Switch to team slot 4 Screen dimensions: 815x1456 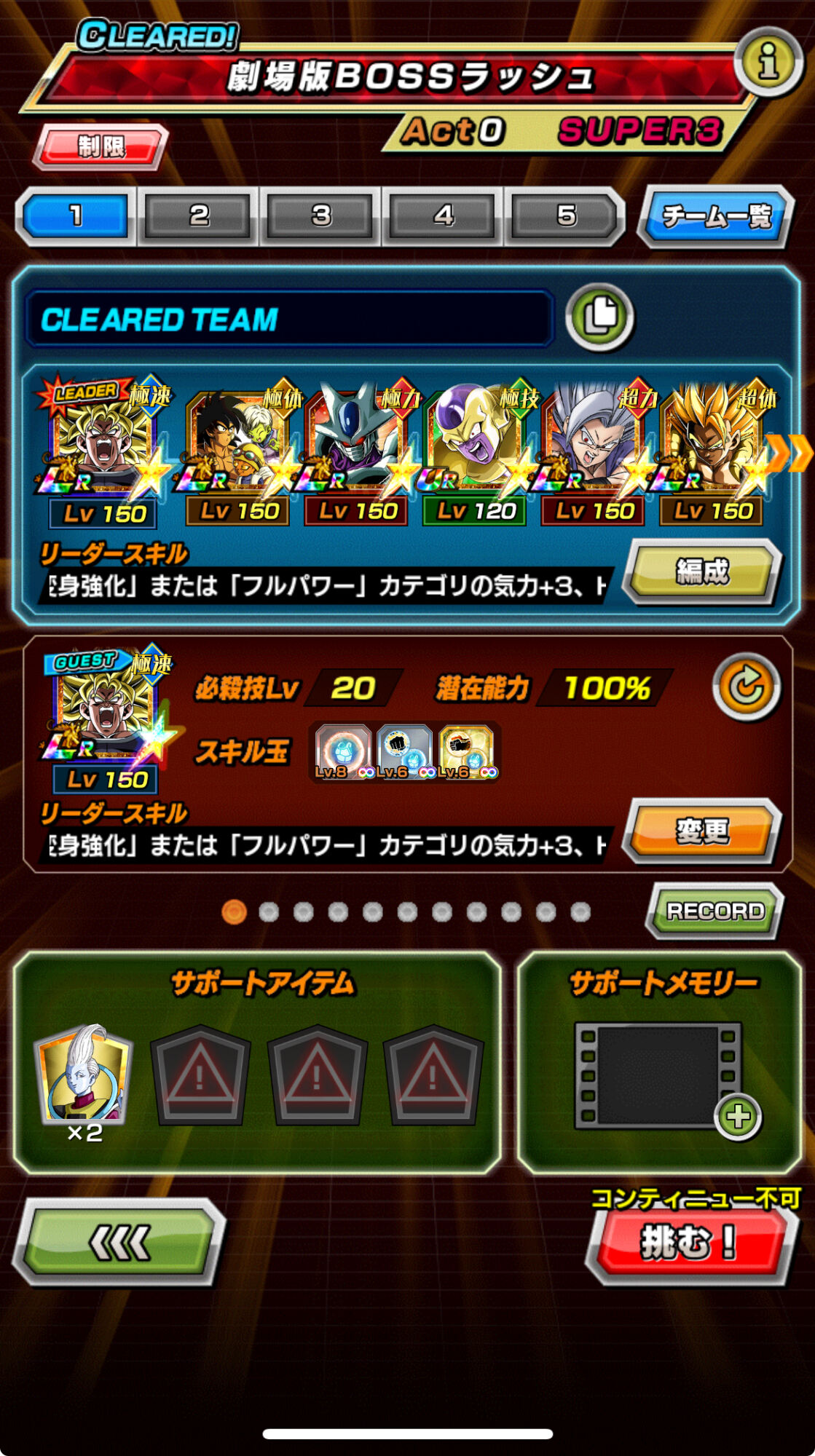(x=443, y=215)
